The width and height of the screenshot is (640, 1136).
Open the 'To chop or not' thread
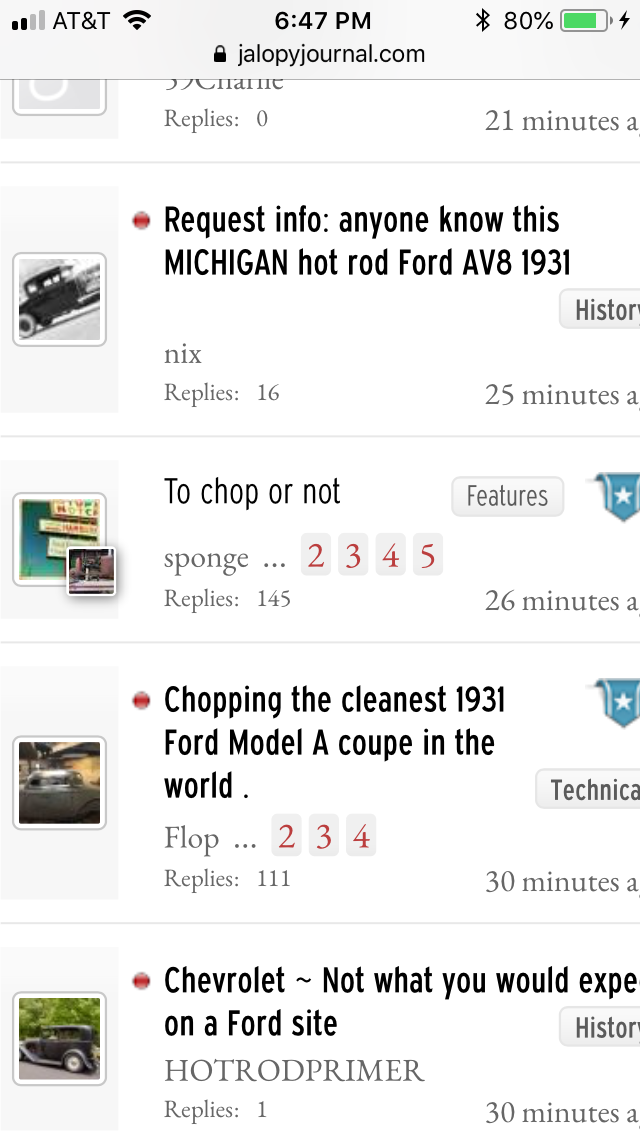(252, 493)
